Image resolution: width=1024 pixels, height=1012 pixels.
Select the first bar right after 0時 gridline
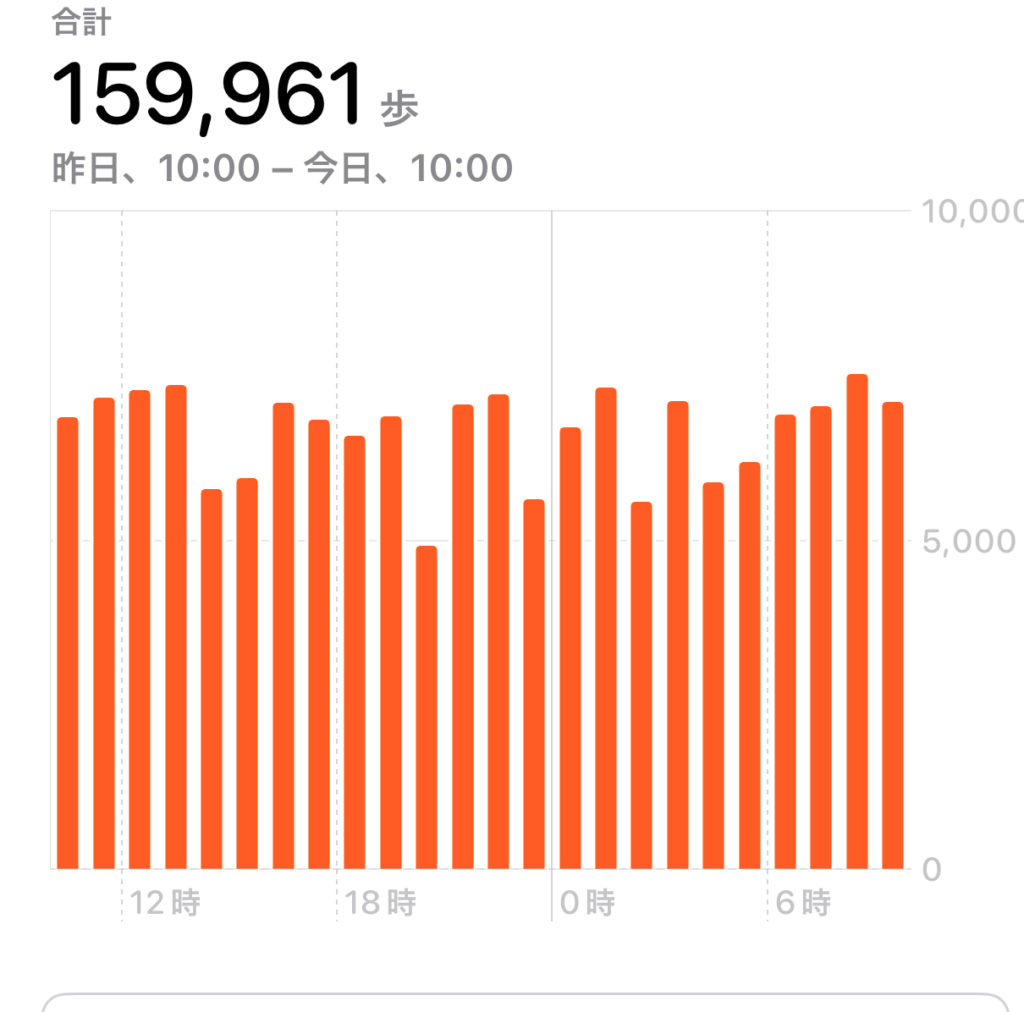click(570, 648)
